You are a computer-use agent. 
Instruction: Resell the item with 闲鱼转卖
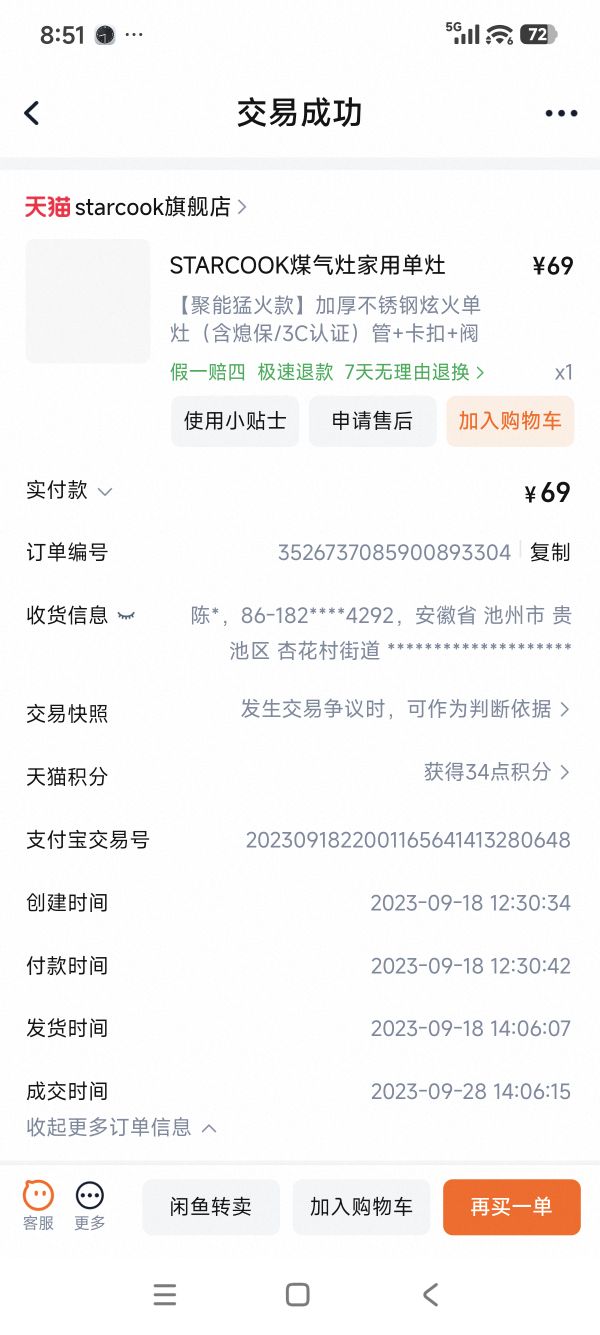(x=211, y=1207)
